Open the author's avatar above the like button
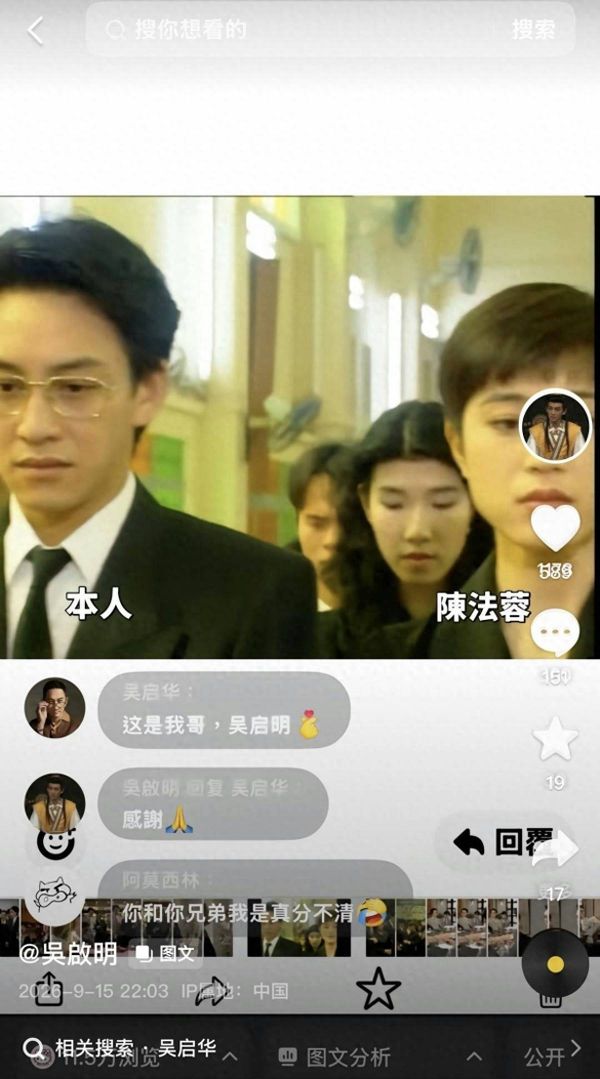The image size is (600, 1079). click(555, 426)
